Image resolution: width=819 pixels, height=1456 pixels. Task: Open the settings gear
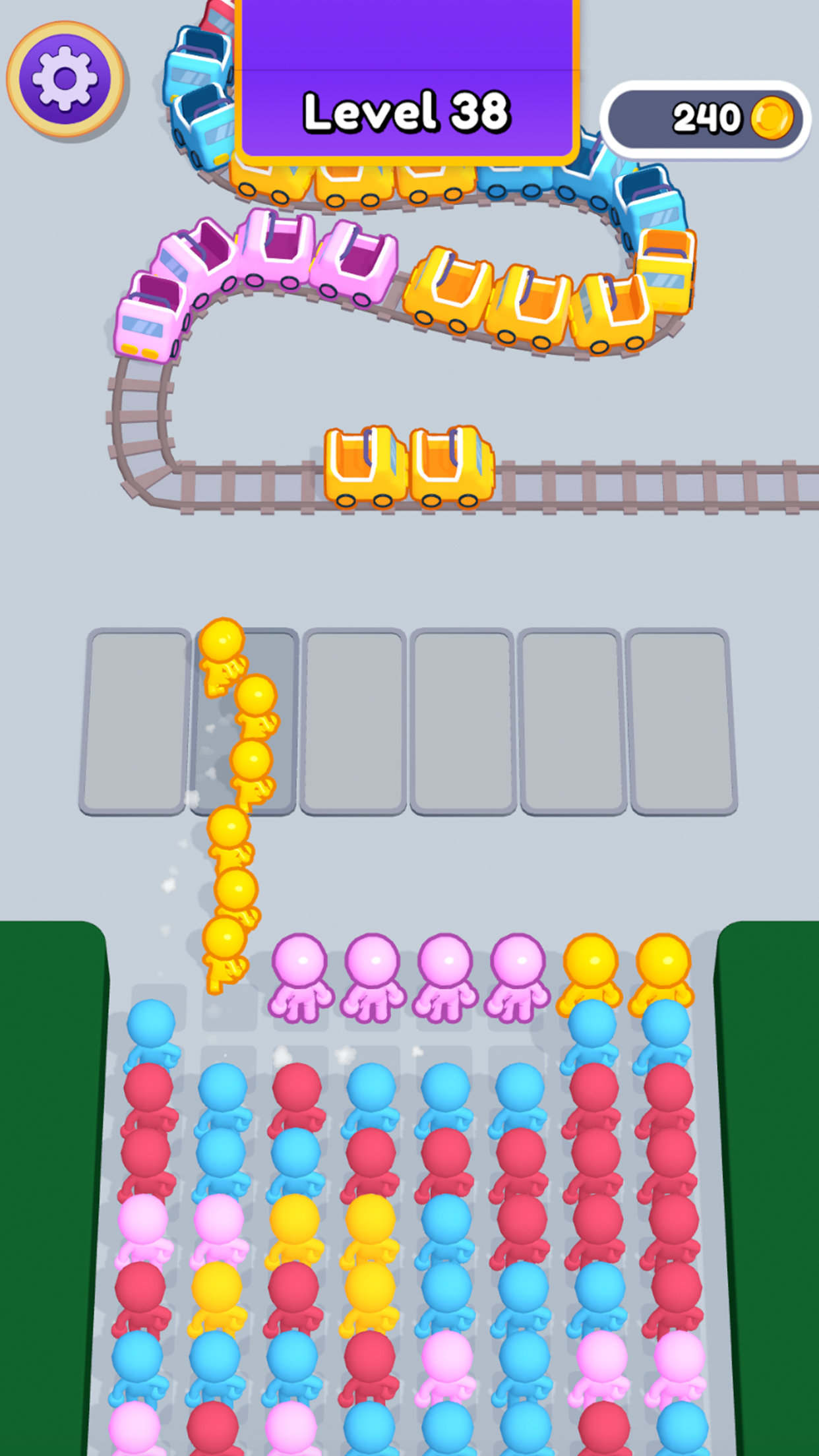[x=65, y=79]
